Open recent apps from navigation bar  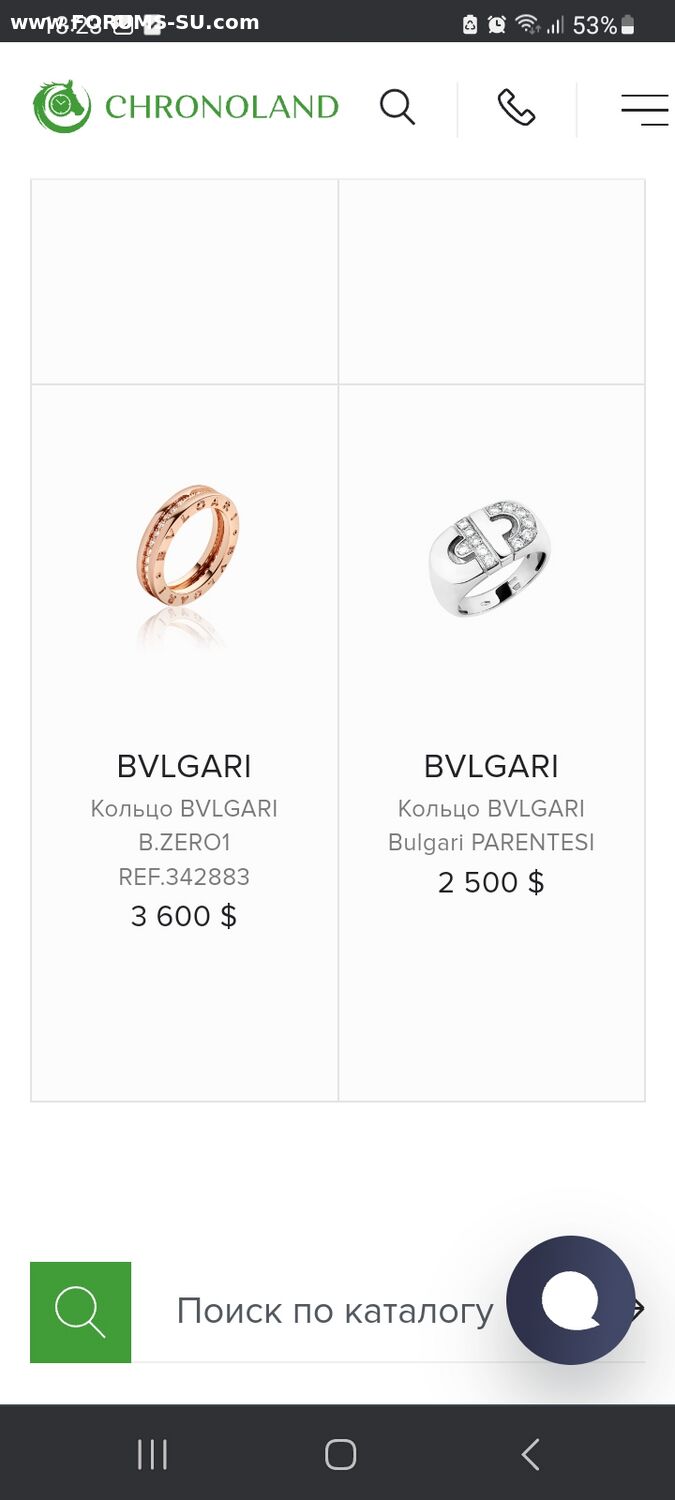[152, 1455]
